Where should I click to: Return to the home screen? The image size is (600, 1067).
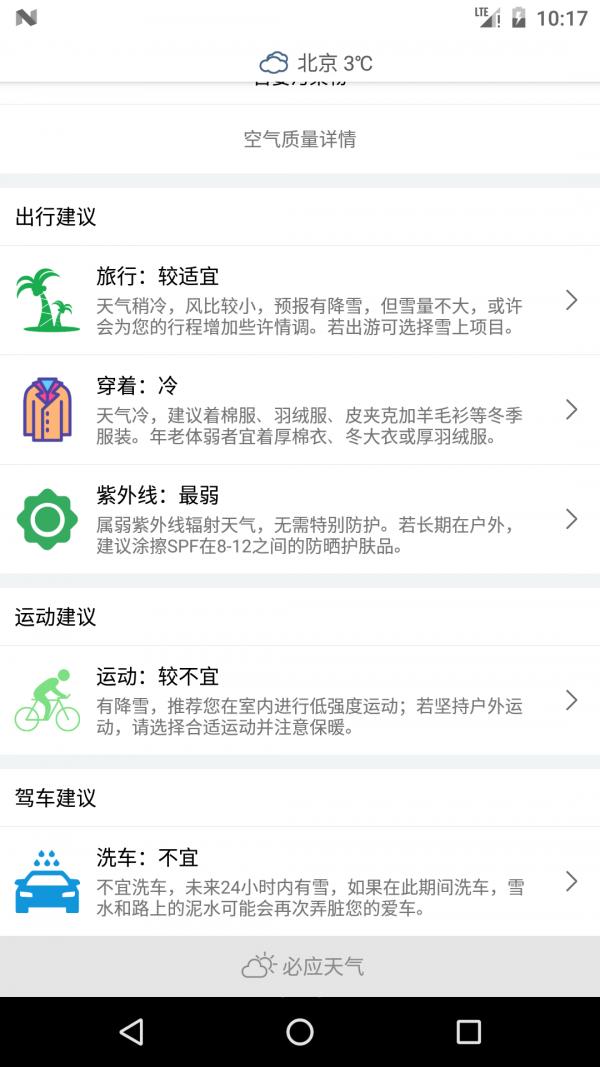pos(300,1032)
